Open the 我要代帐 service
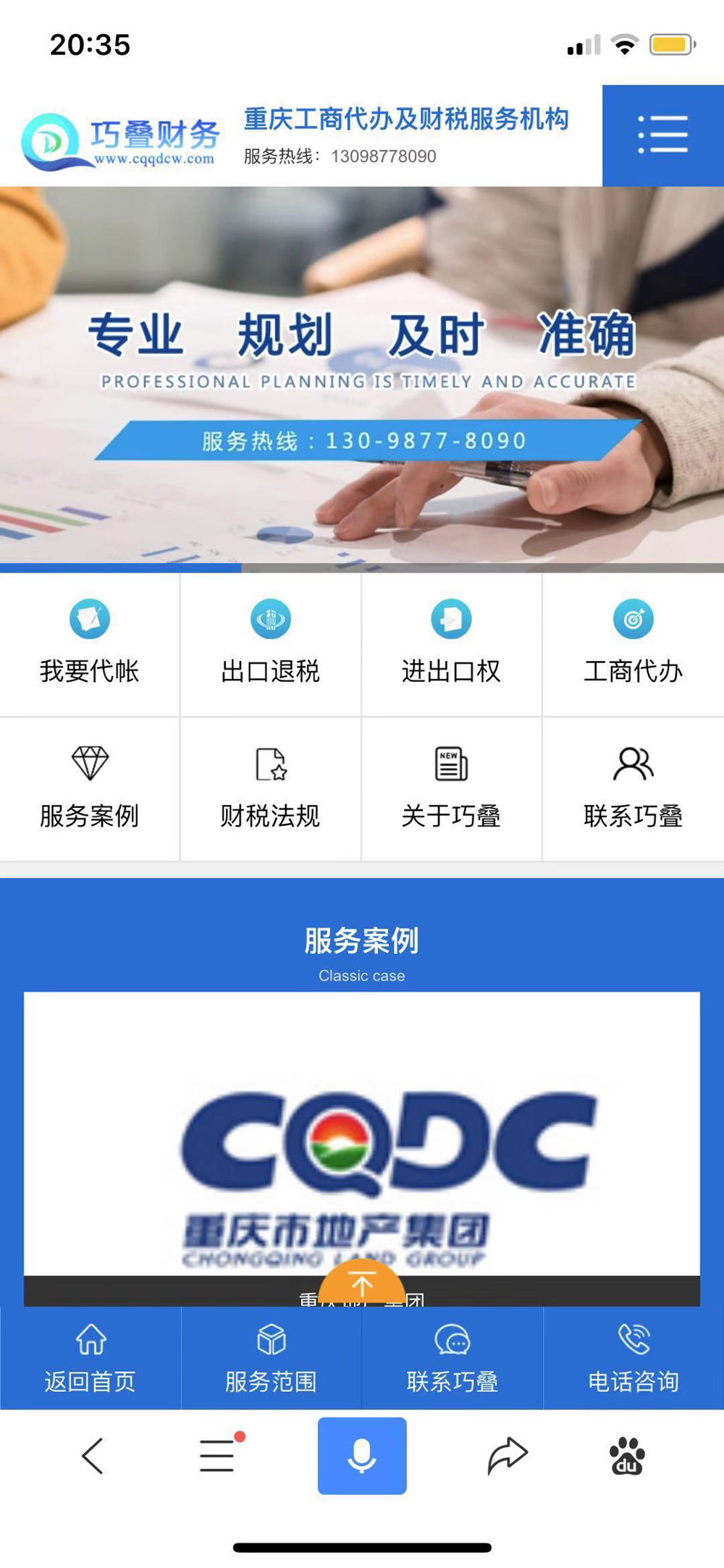Screen dimensions: 724x1568 pyautogui.click(x=89, y=644)
